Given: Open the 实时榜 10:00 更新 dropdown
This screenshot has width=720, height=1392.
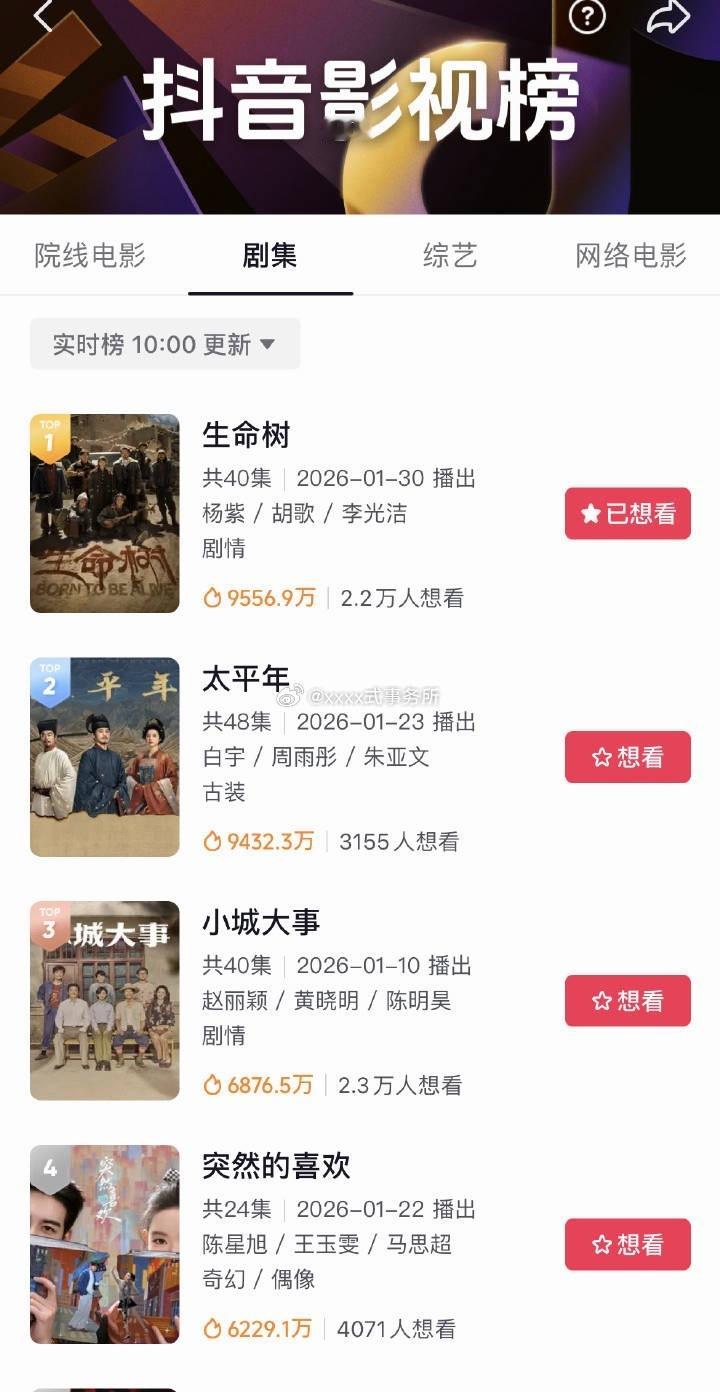Looking at the screenshot, I should (x=165, y=344).
